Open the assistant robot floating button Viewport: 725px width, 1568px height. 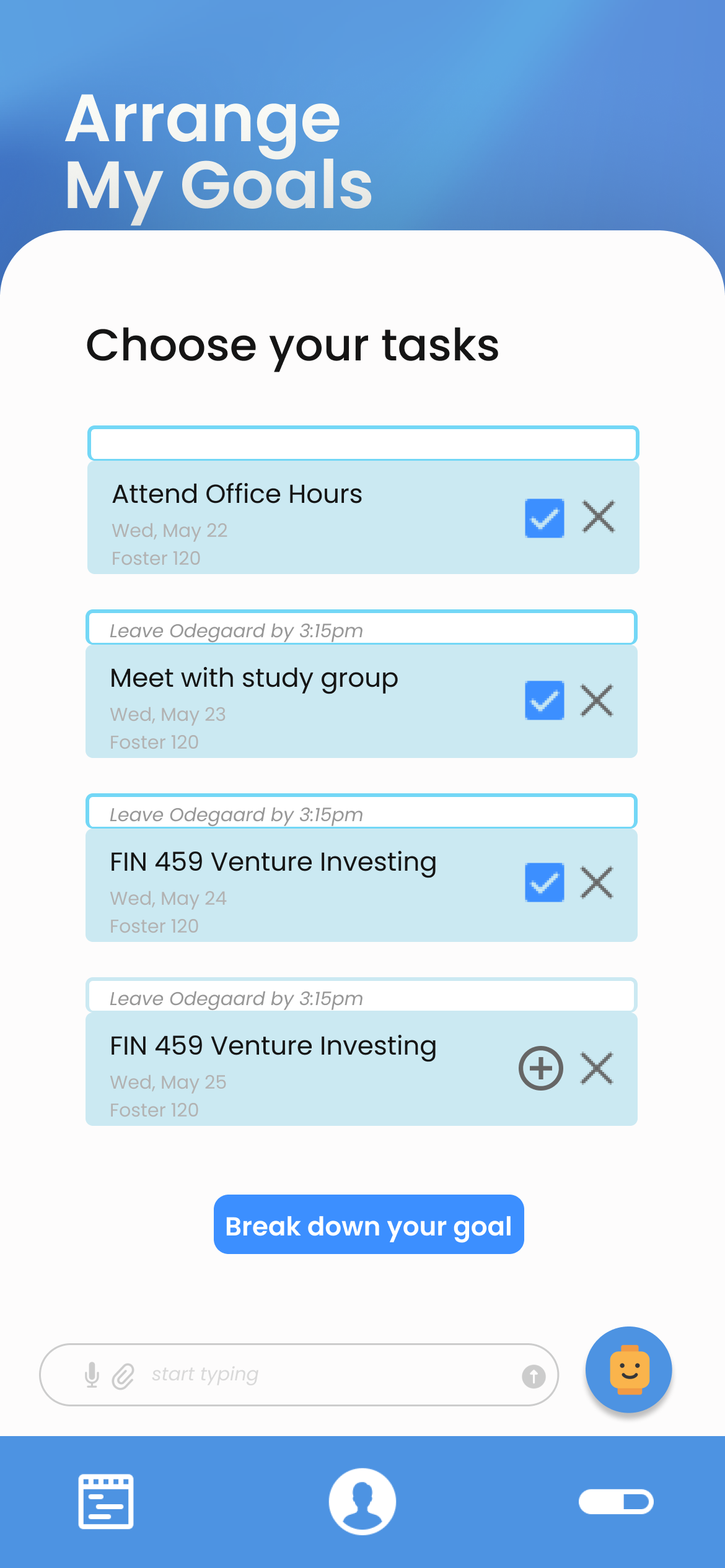click(x=628, y=1369)
